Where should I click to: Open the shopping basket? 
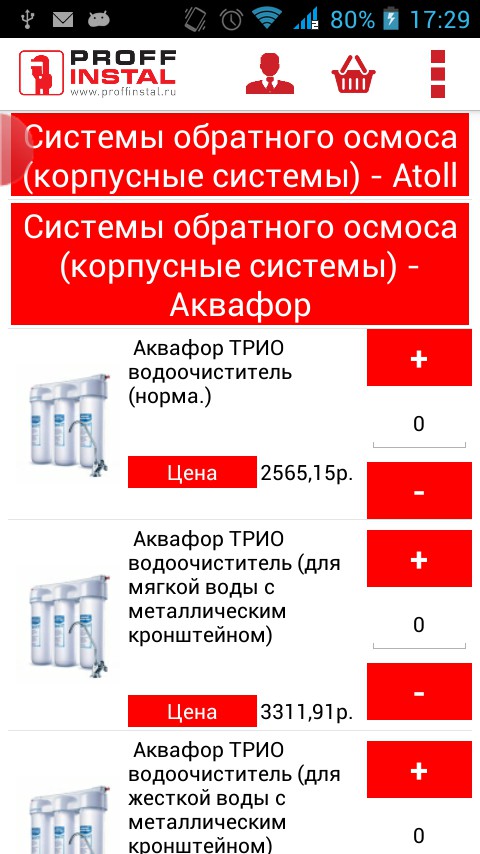click(x=354, y=74)
